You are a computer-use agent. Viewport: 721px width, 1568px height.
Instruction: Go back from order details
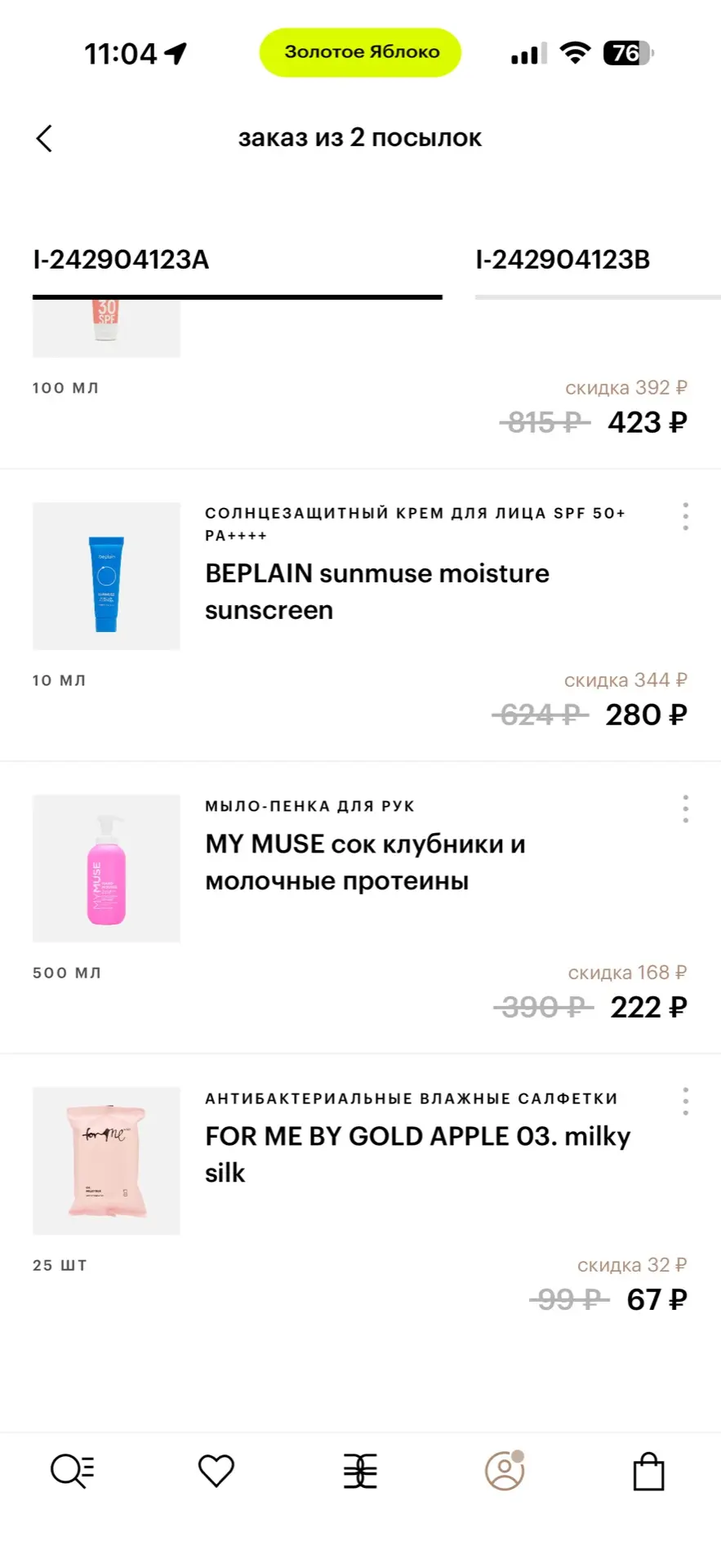coord(45,138)
